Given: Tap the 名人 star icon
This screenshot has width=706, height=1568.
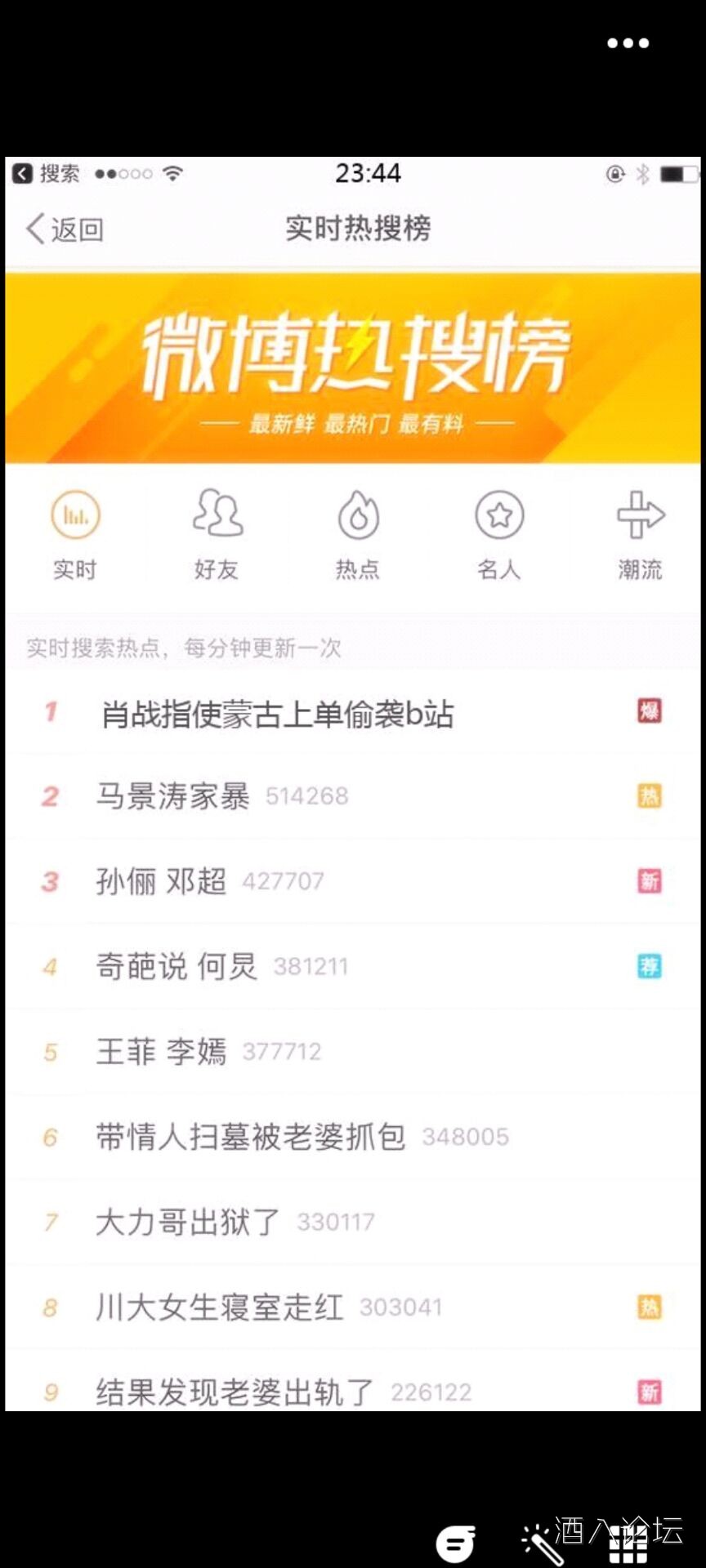Looking at the screenshot, I should [499, 515].
